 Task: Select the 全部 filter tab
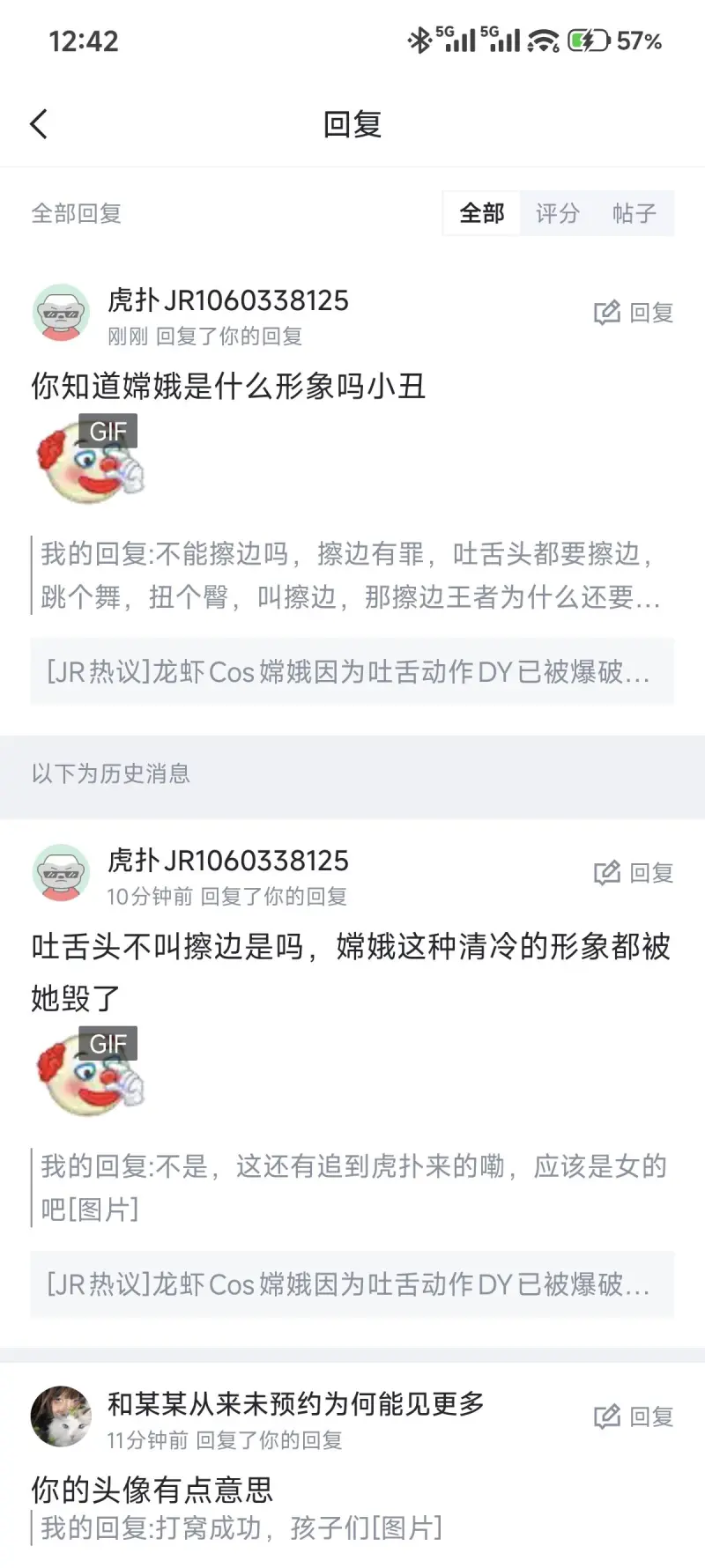pyautogui.click(x=480, y=213)
